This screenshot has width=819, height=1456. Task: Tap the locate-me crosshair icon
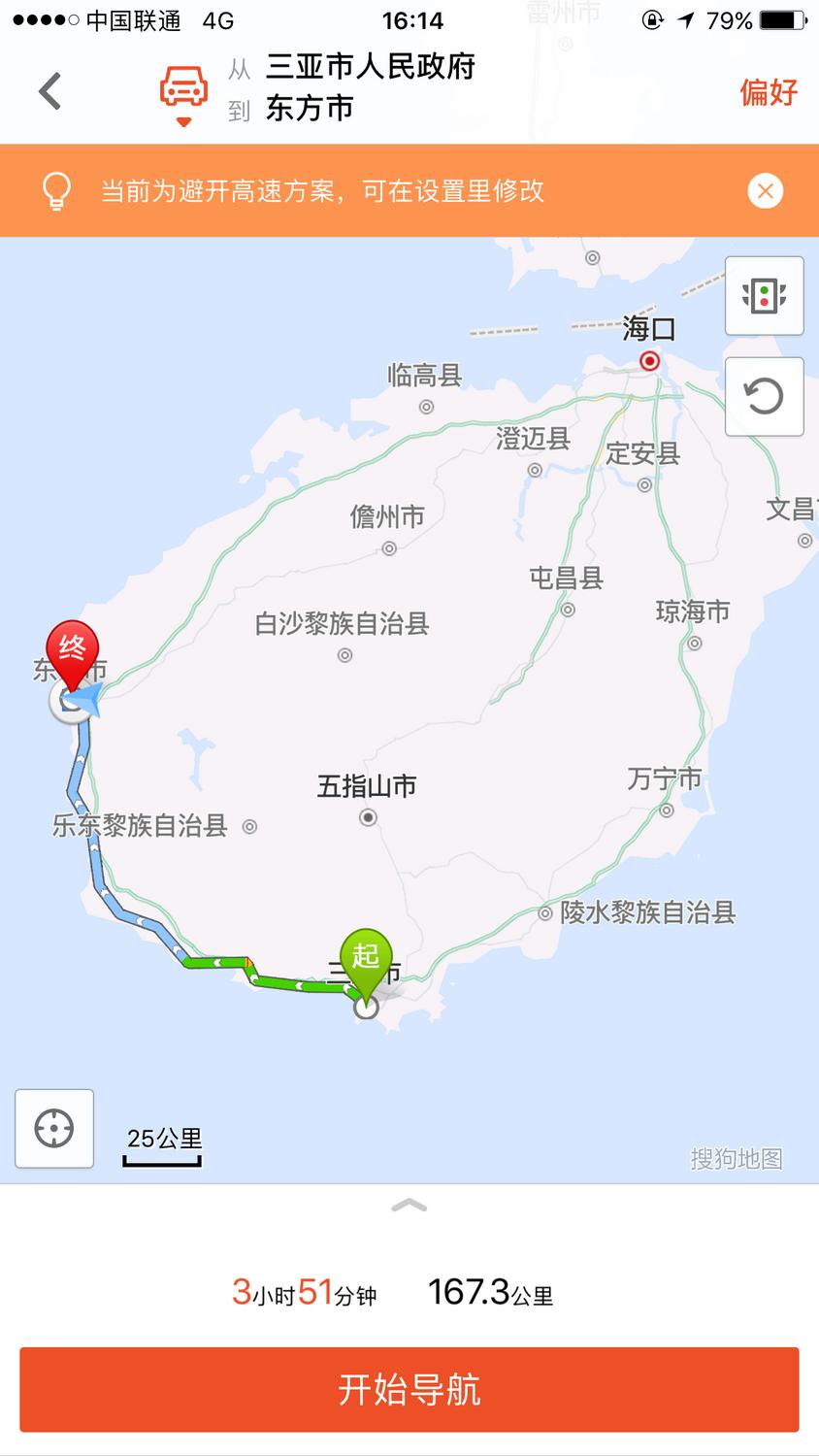pyautogui.click(x=53, y=1129)
